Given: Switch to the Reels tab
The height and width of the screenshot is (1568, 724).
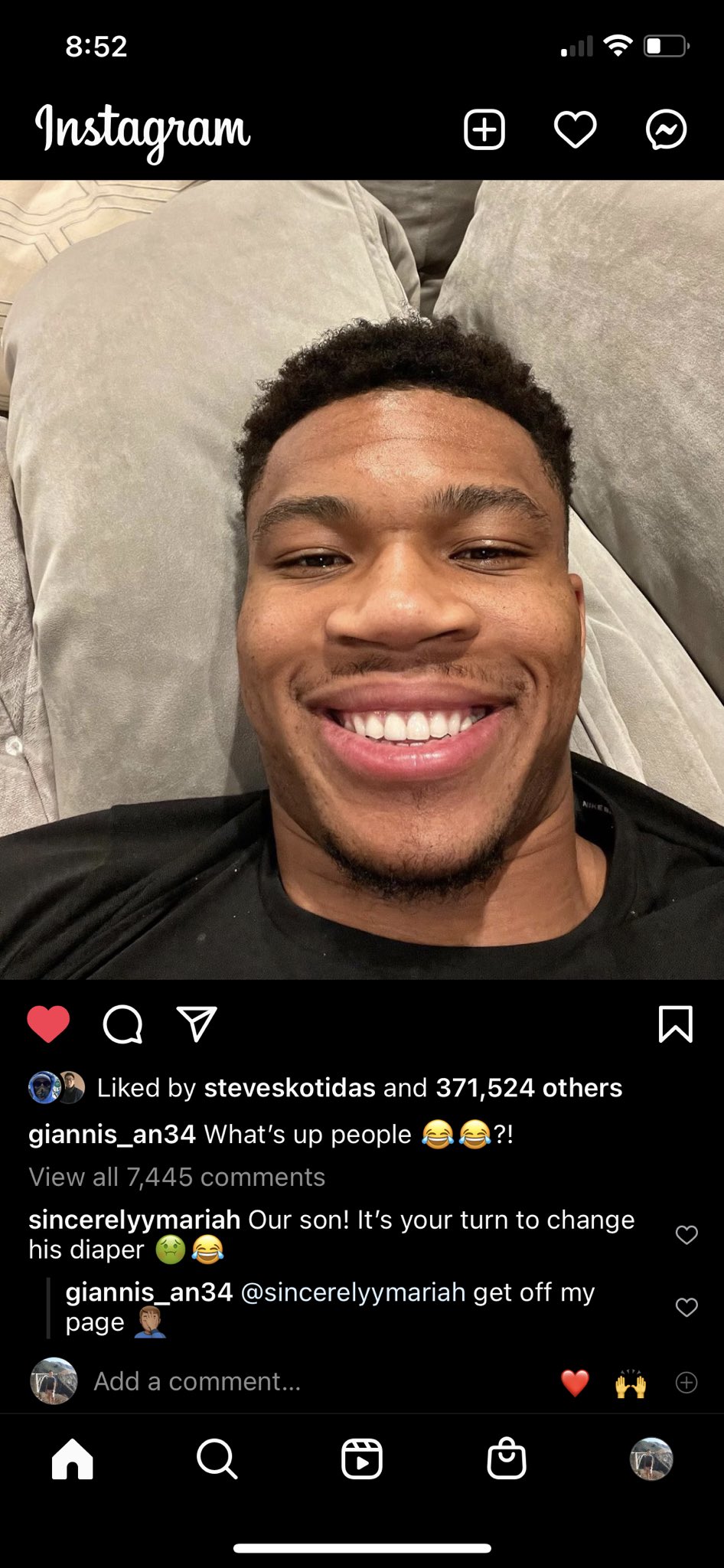Looking at the screenshot, I should (x=361, y=1459).
